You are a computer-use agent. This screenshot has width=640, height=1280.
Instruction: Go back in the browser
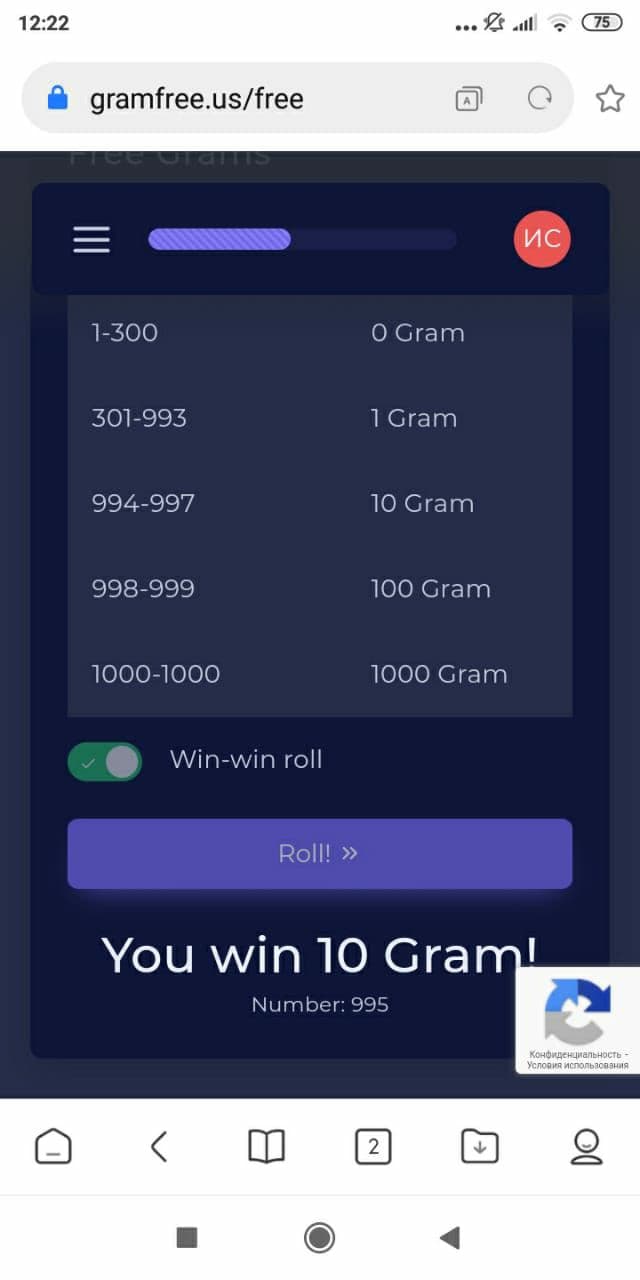click(x=159, y=1146)
